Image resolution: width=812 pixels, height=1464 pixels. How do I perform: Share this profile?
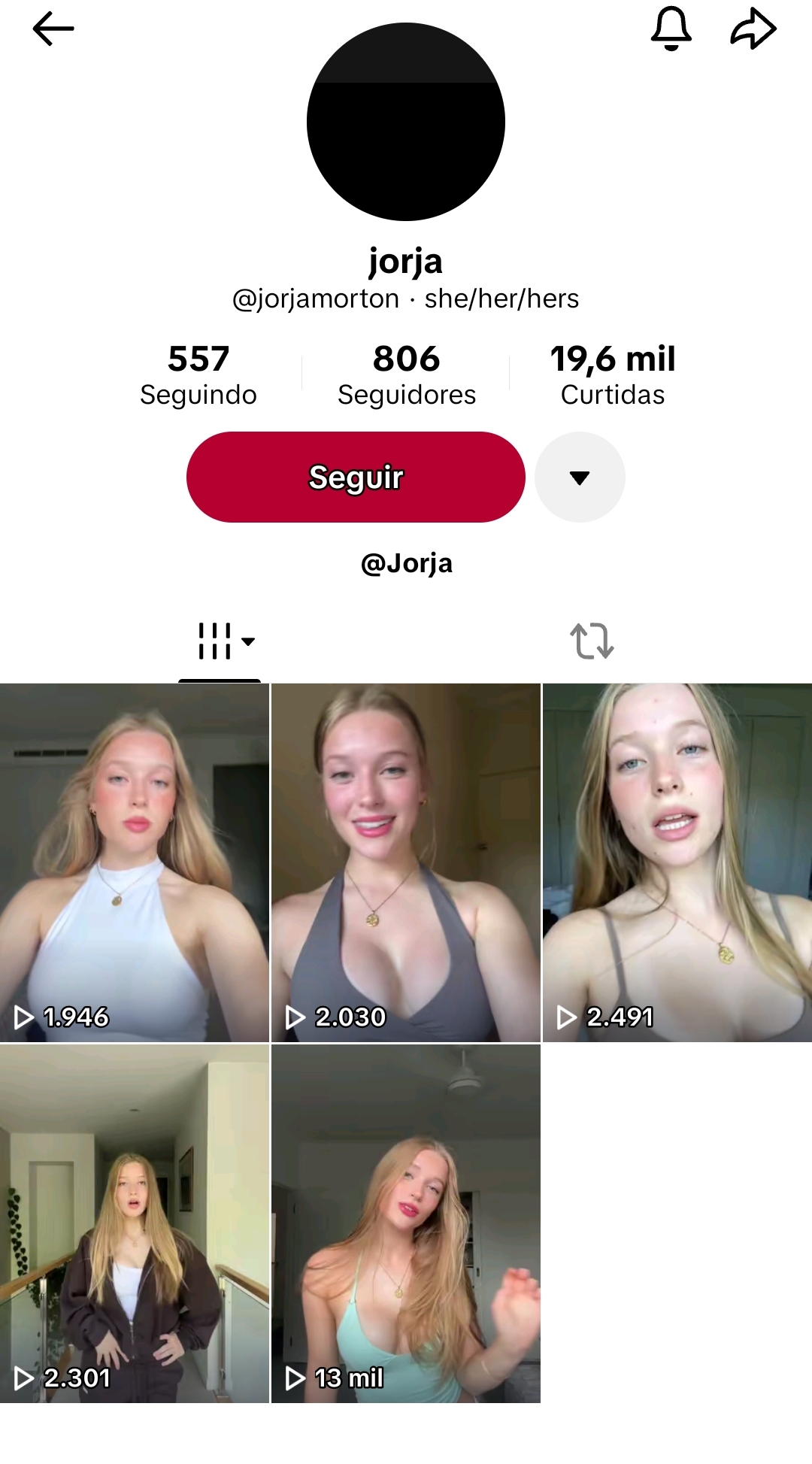click(x=753, y=29)
